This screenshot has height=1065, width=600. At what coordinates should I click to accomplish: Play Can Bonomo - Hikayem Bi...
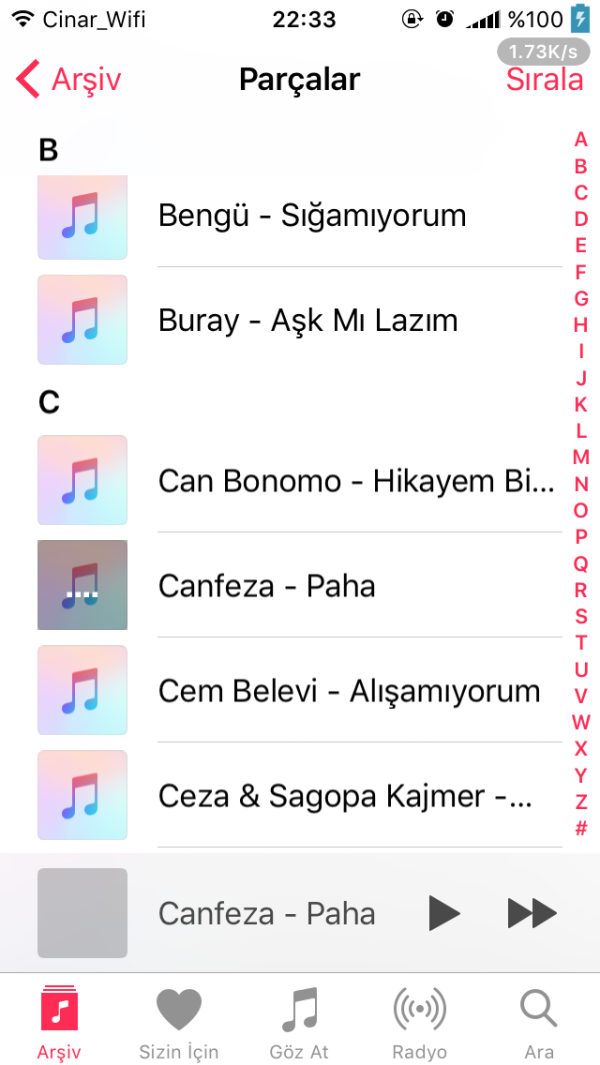[x=355, y=481]
